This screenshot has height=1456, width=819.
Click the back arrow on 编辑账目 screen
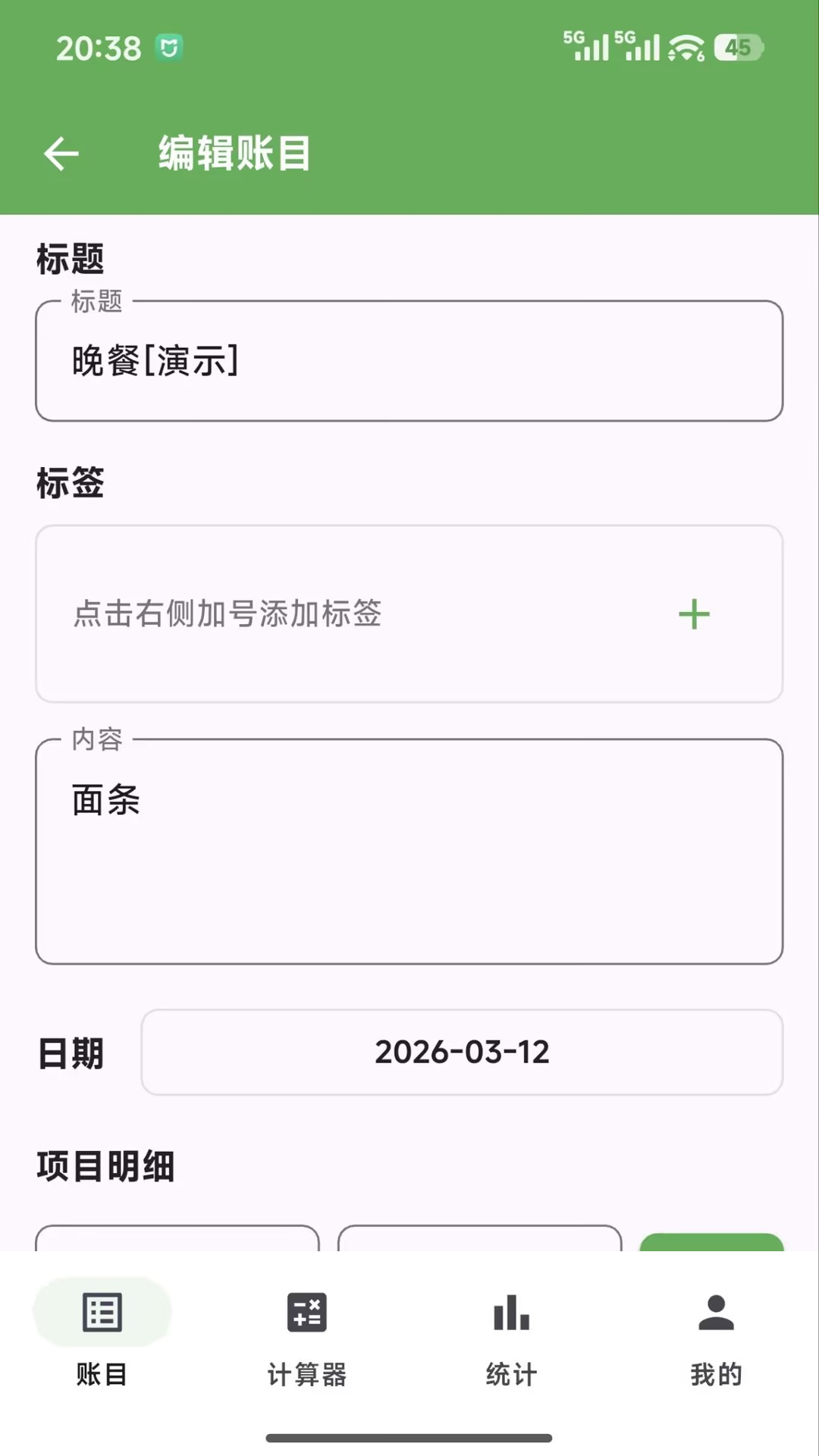click(62, 152)
